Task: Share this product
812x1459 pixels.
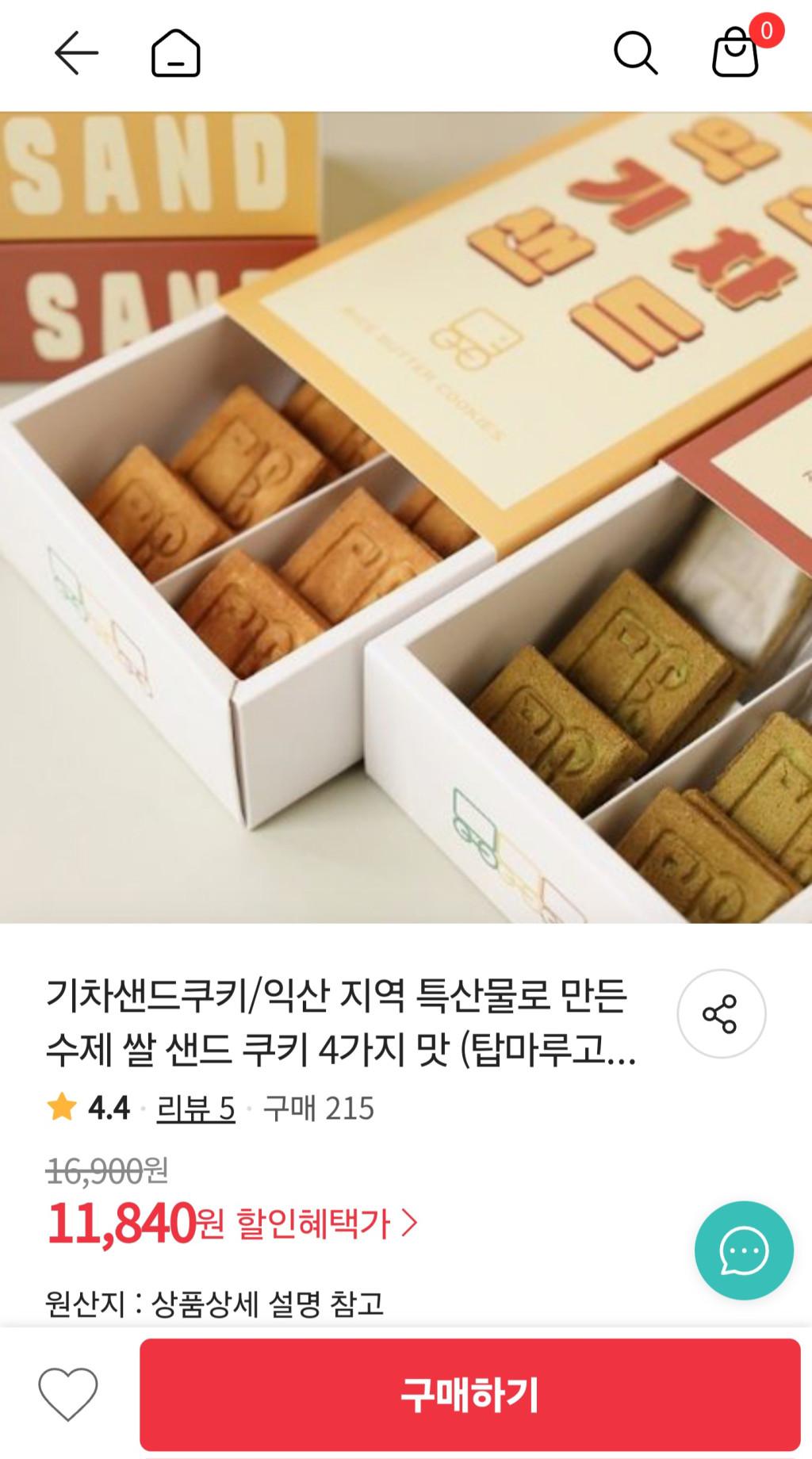Action: pos(720,1013)
